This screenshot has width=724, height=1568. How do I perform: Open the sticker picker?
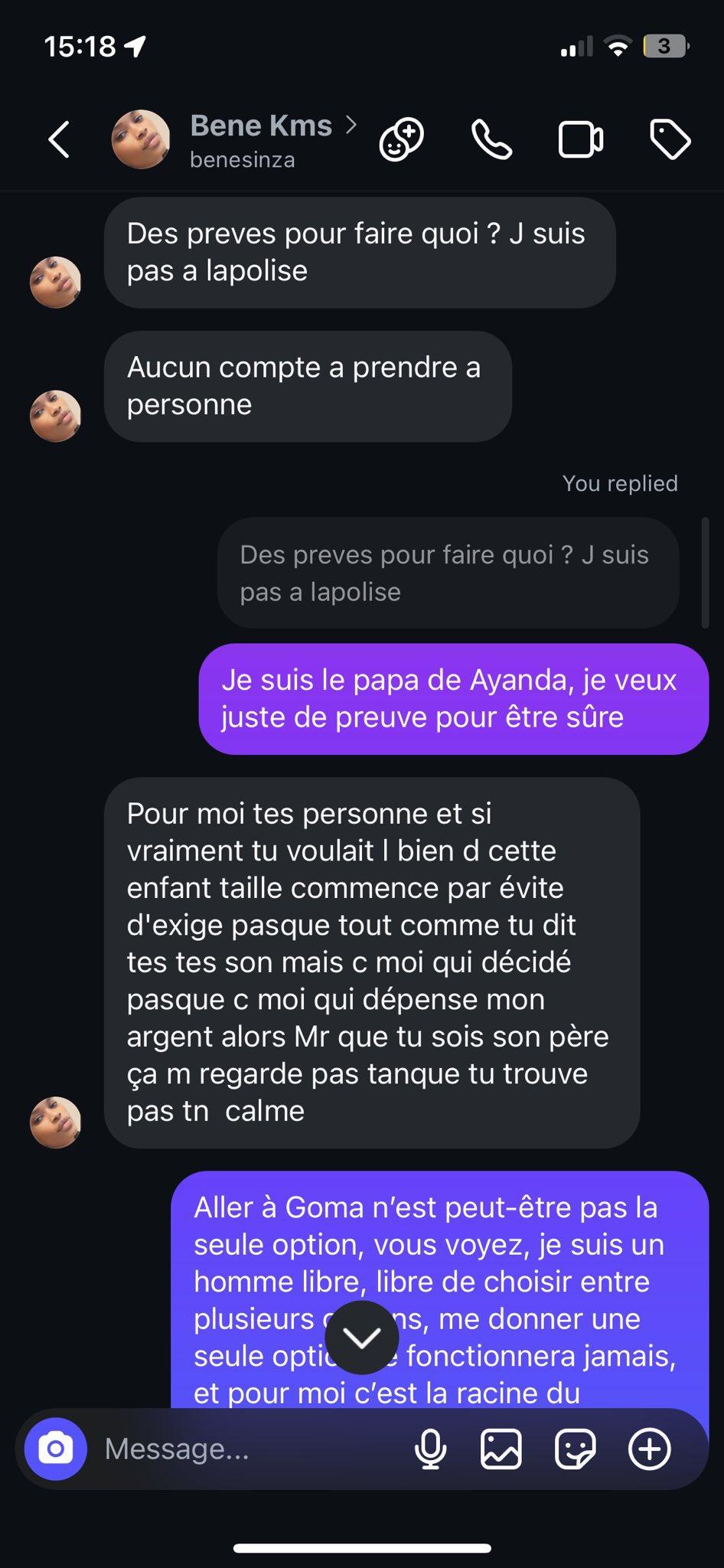(x=575, y=1449)
